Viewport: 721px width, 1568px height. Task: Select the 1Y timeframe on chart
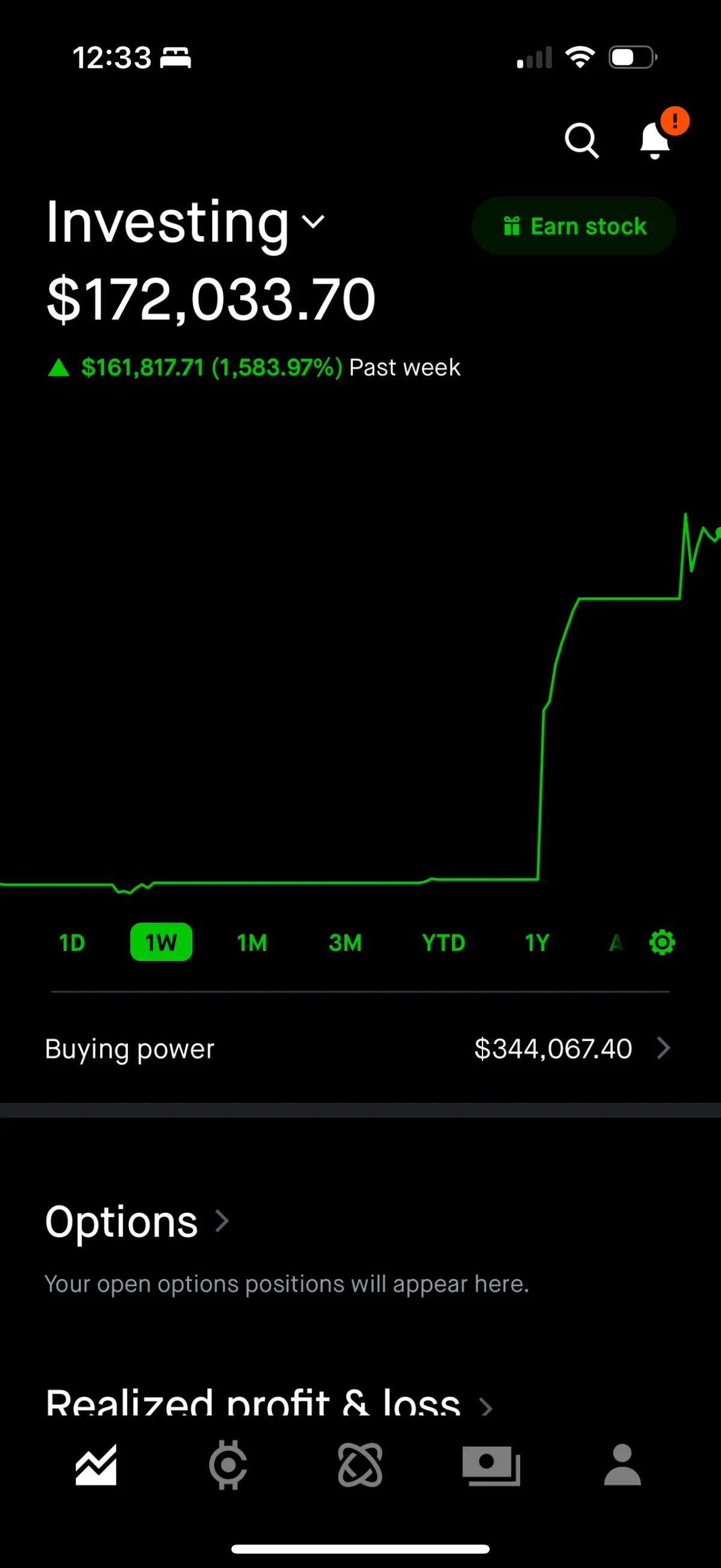click(536, 942)
